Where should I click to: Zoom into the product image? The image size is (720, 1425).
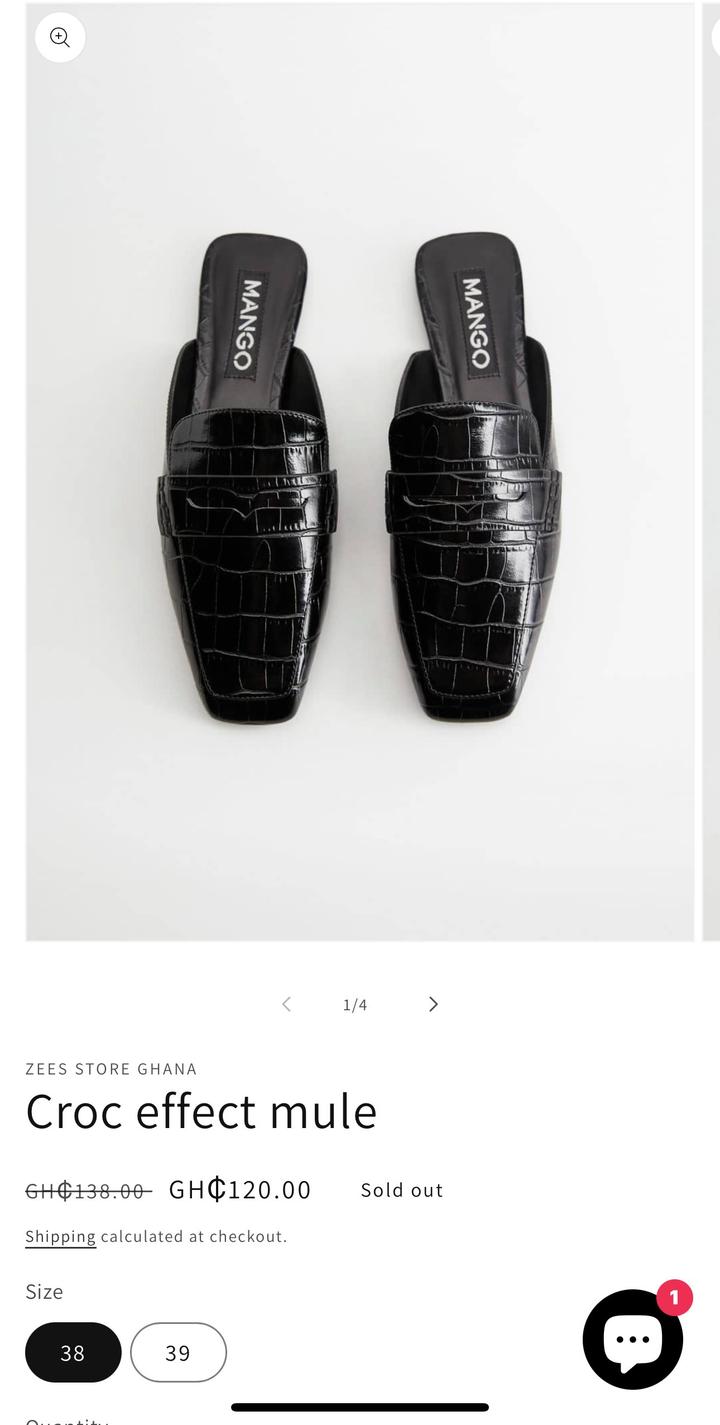pos(60,38)
